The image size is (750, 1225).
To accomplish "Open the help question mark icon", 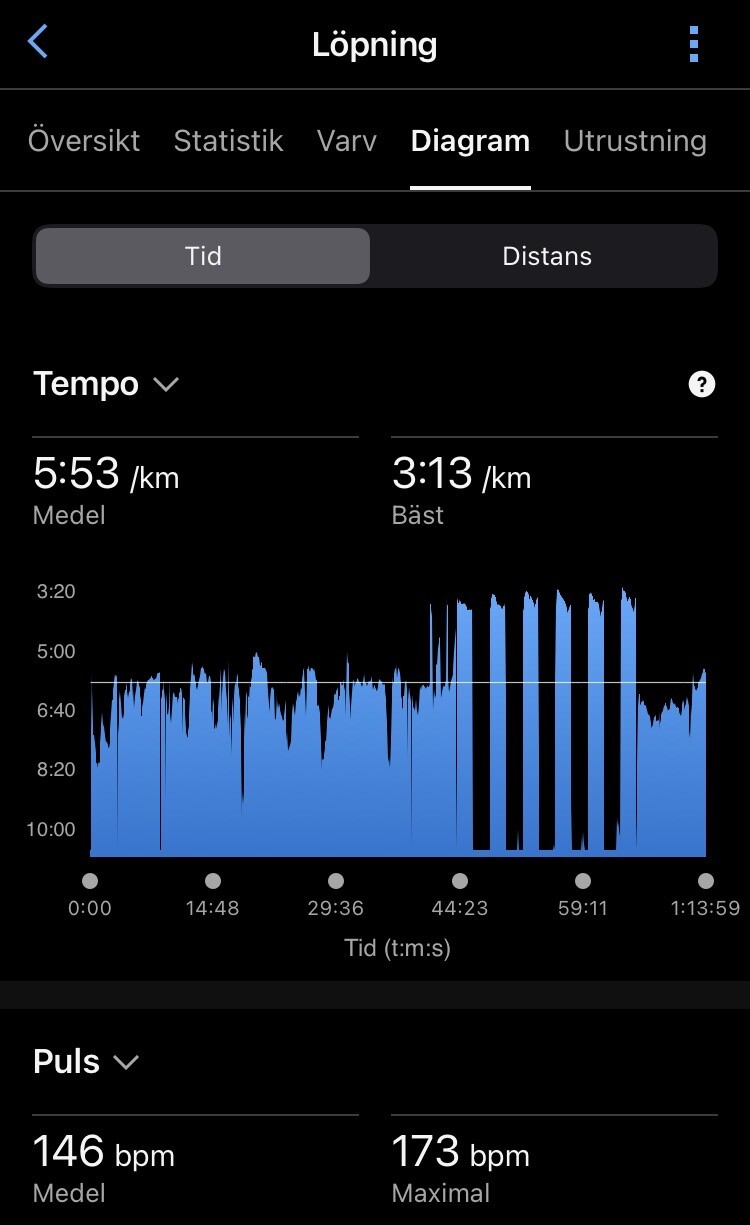I will coord(702,384).
